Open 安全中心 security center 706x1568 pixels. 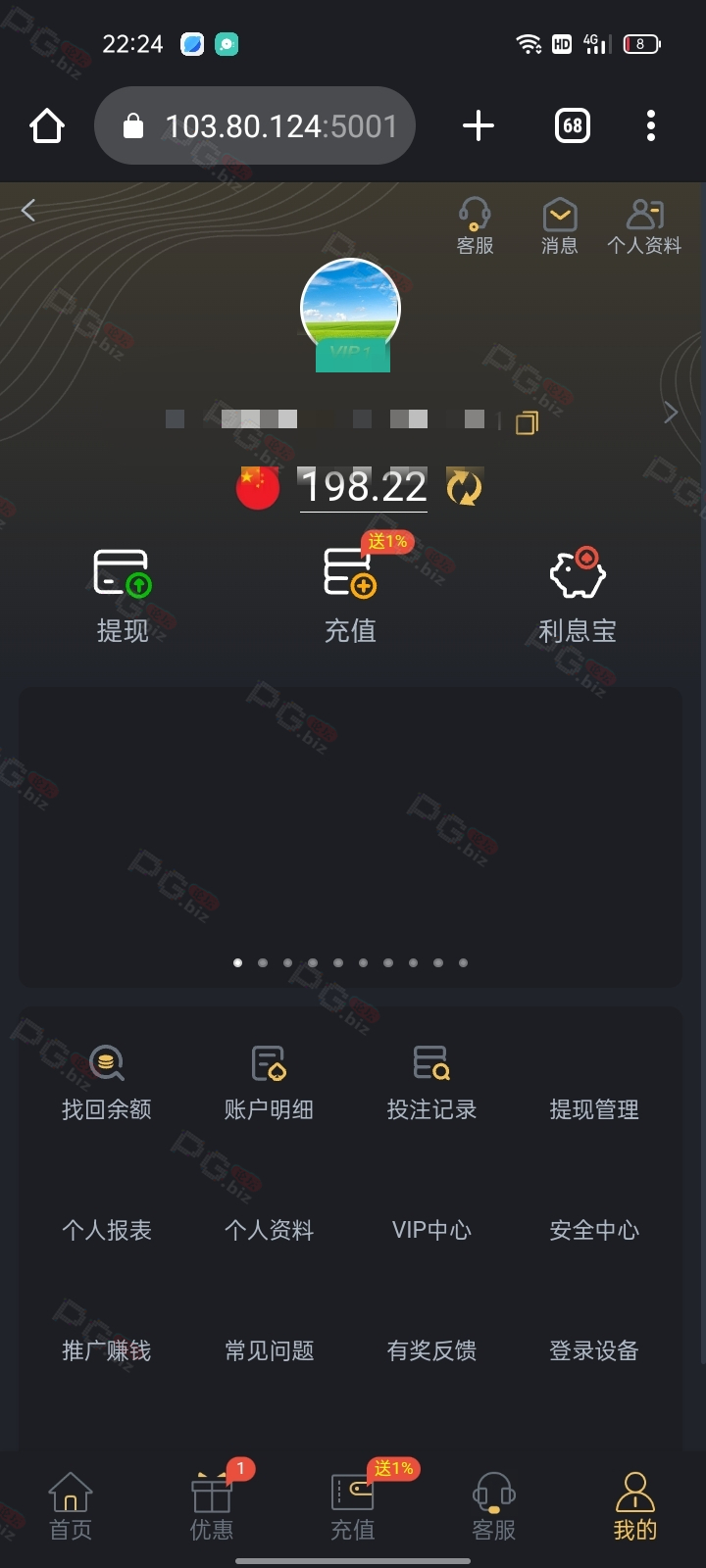click(594, 1229)
